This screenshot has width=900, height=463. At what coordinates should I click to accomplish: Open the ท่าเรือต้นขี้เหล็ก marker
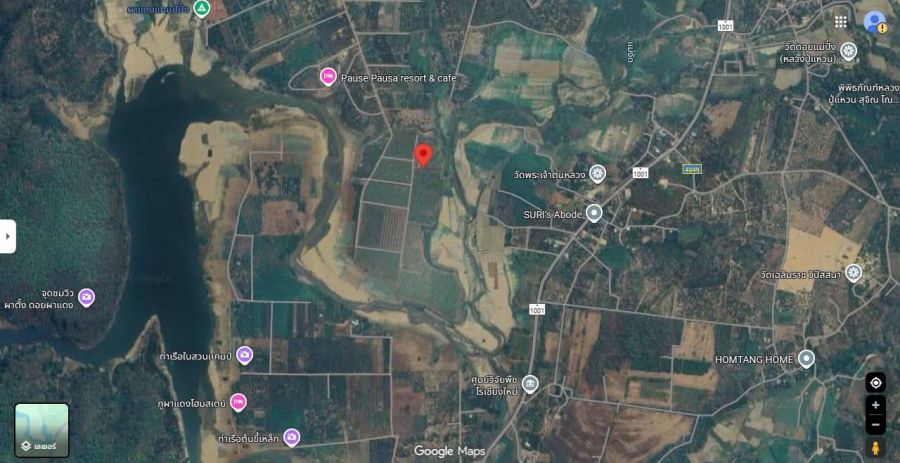click(291, 437)
